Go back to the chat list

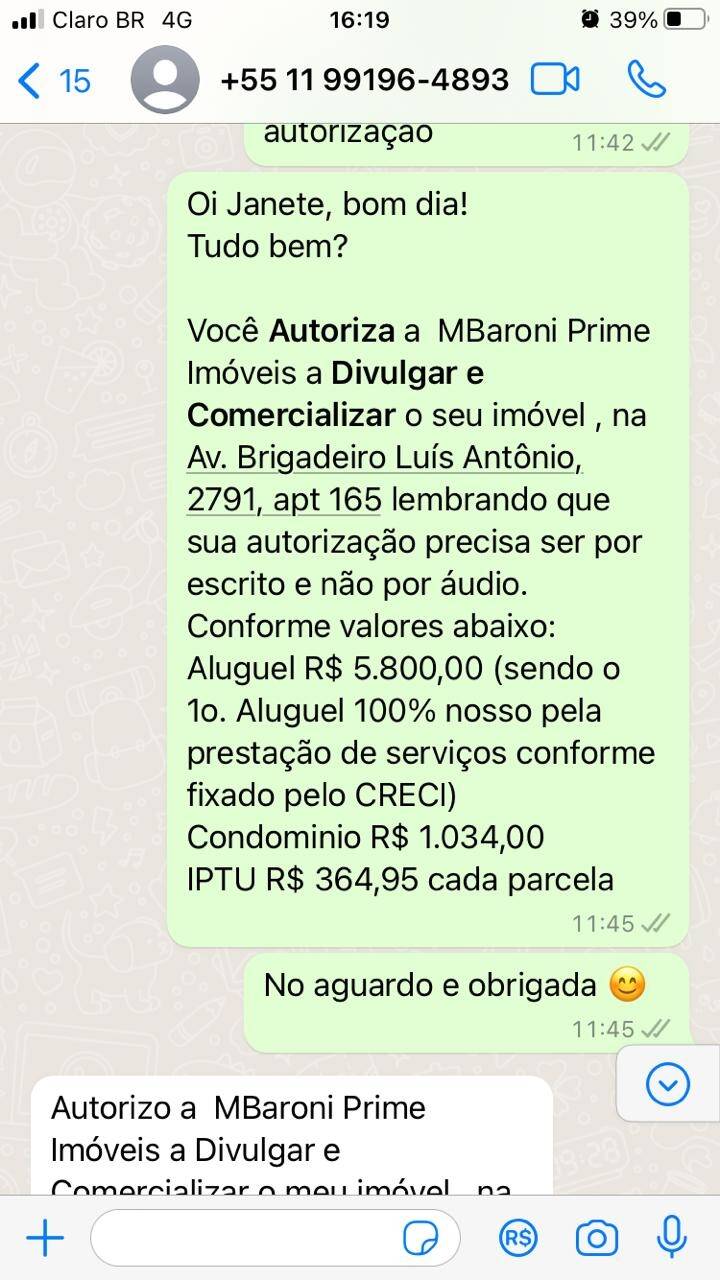pyautogui.click(x=52, y=80)
